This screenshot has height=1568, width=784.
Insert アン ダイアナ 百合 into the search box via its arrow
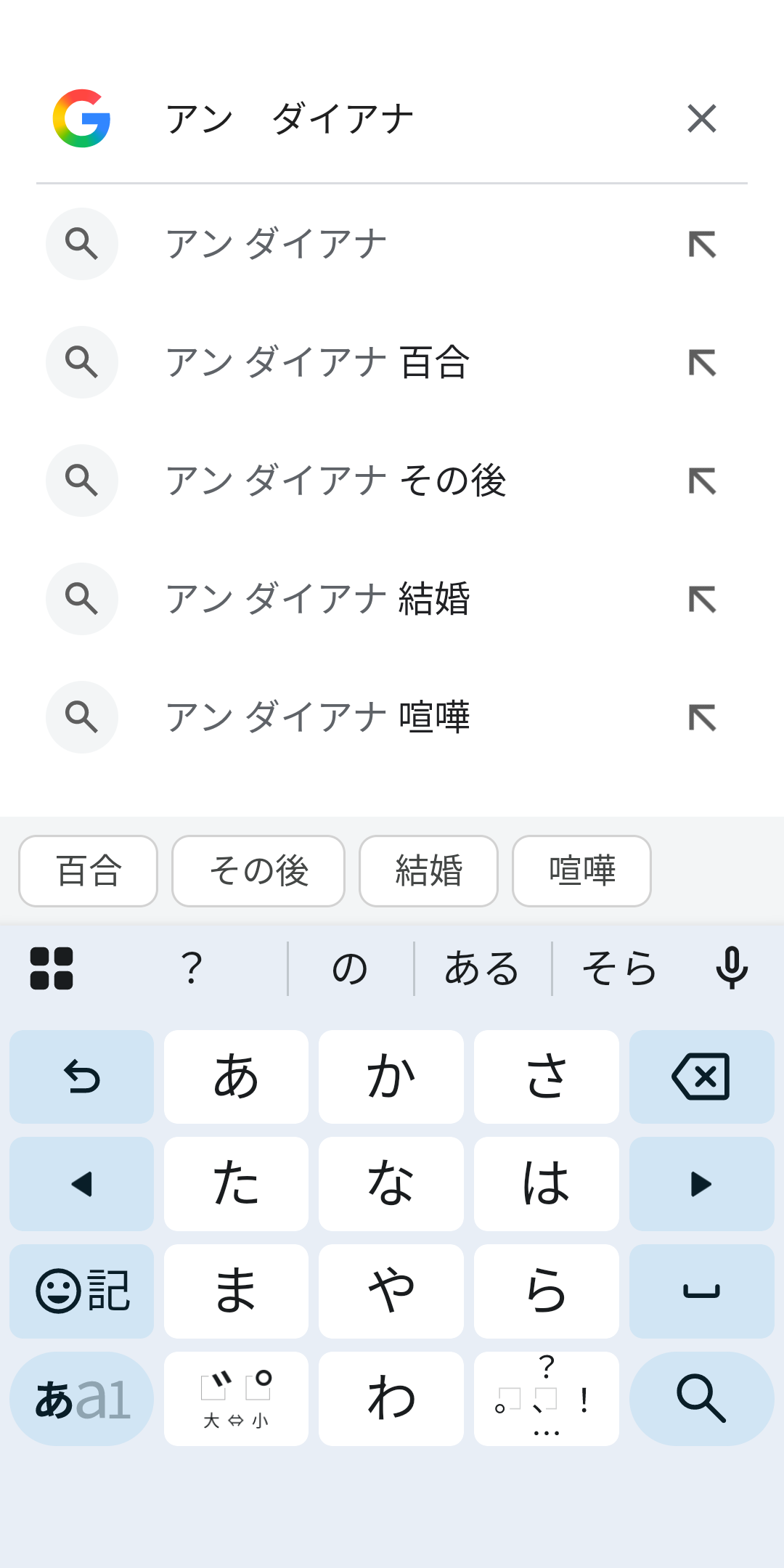(x=702, y=363)
